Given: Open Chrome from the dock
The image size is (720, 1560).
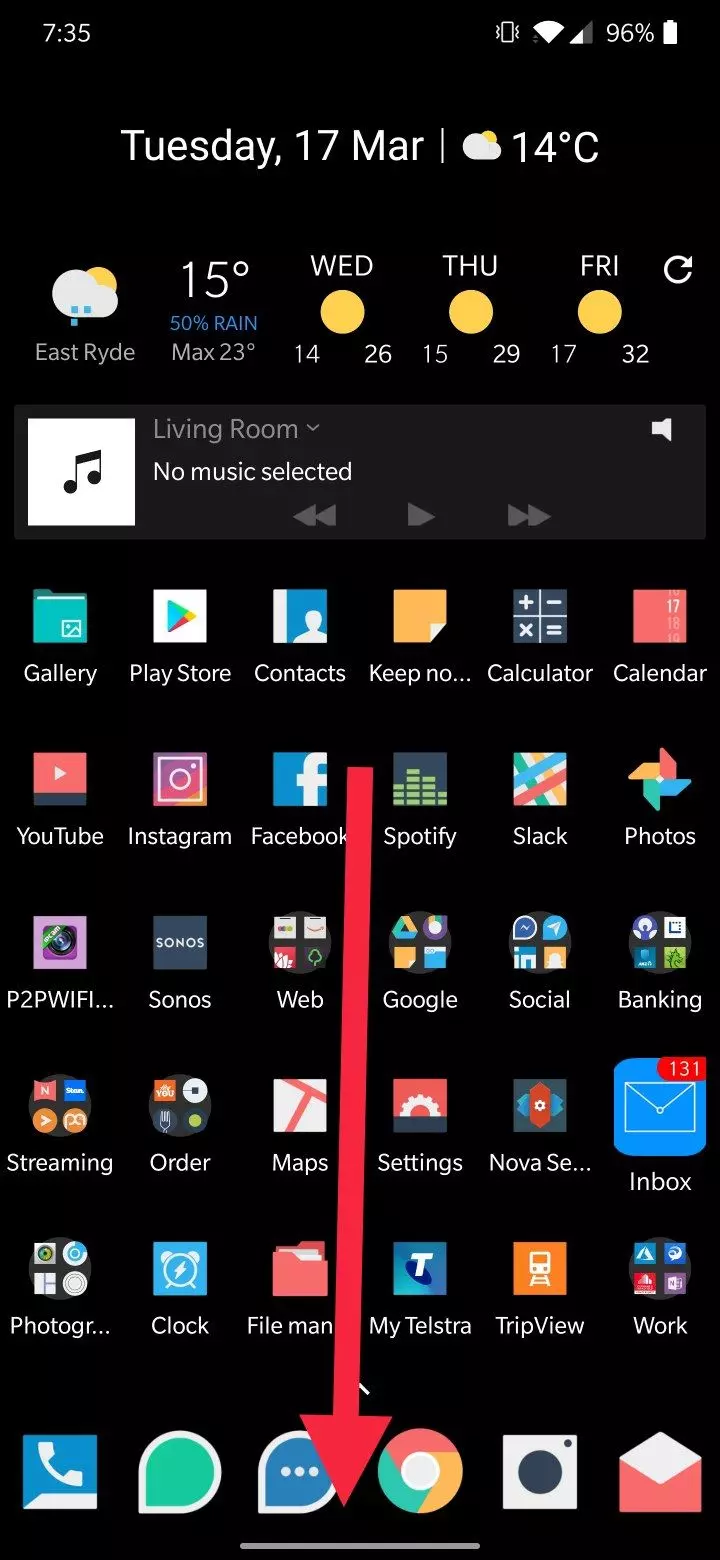Looking at the screenshot, I should [x=419, y=1470].
